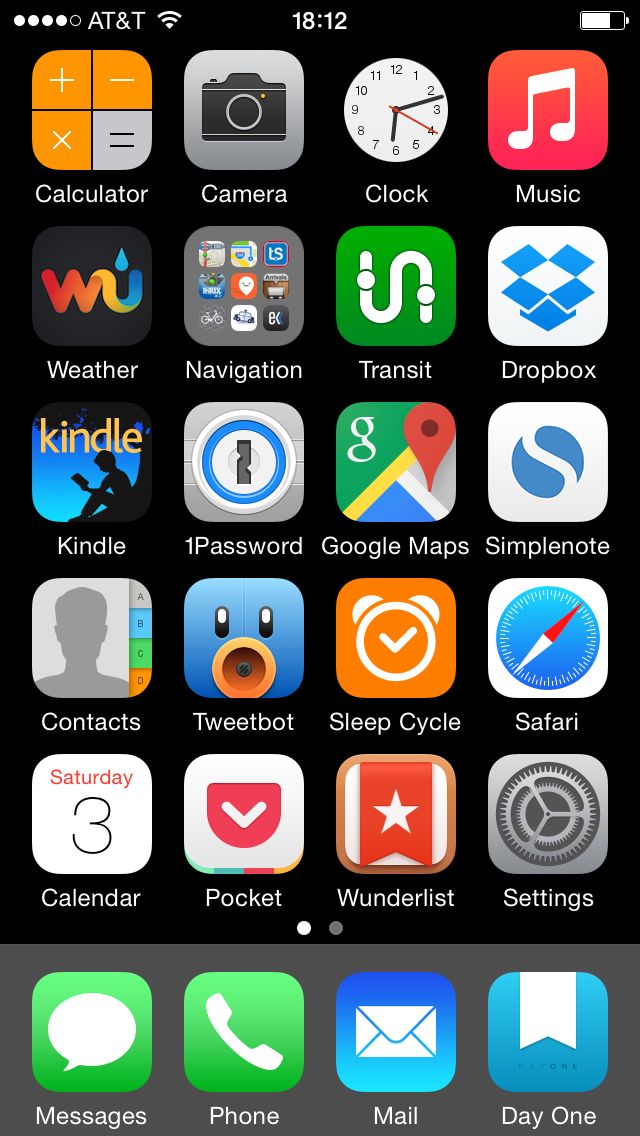Open the Contacts app
640x1136 pixels.
click(92, 638)
